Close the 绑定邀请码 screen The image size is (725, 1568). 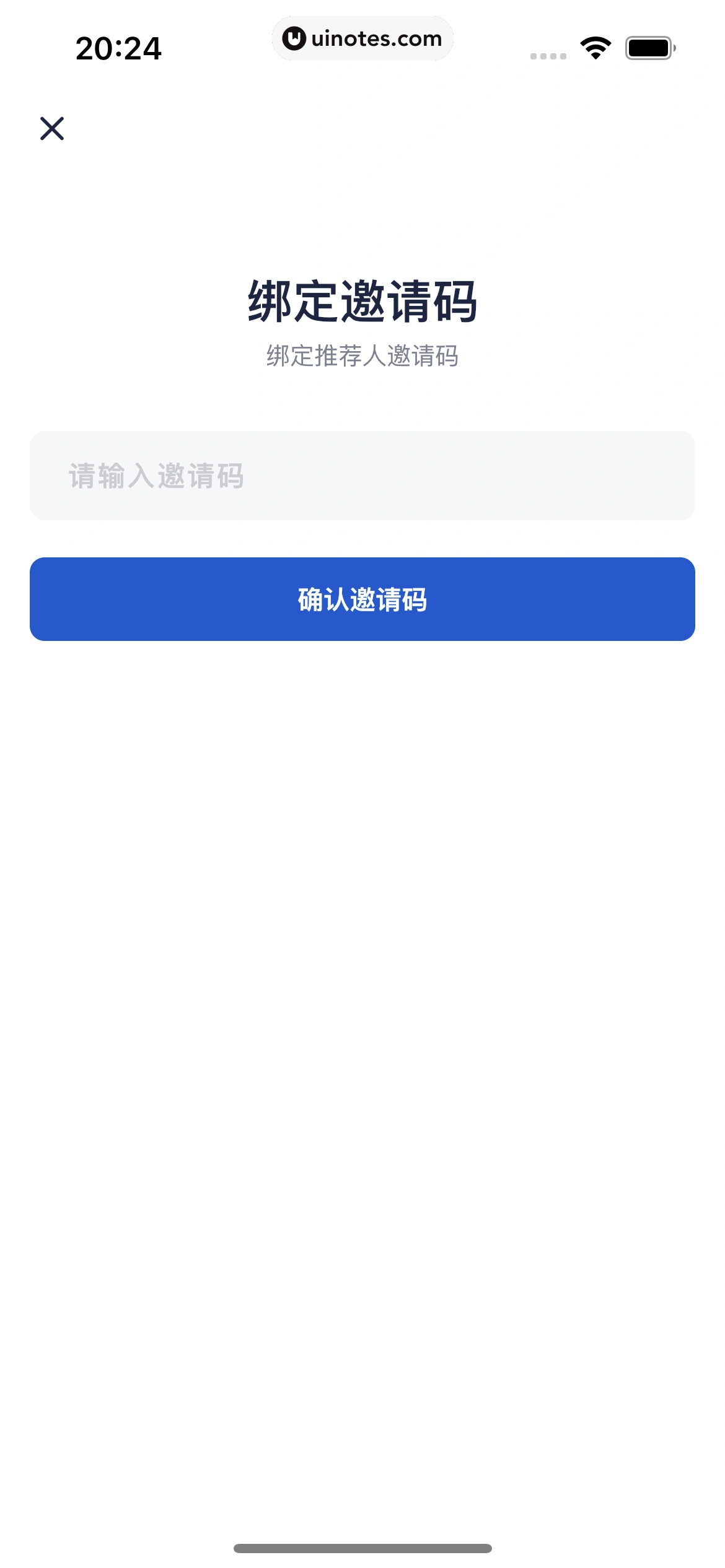[x=52, y=128]
